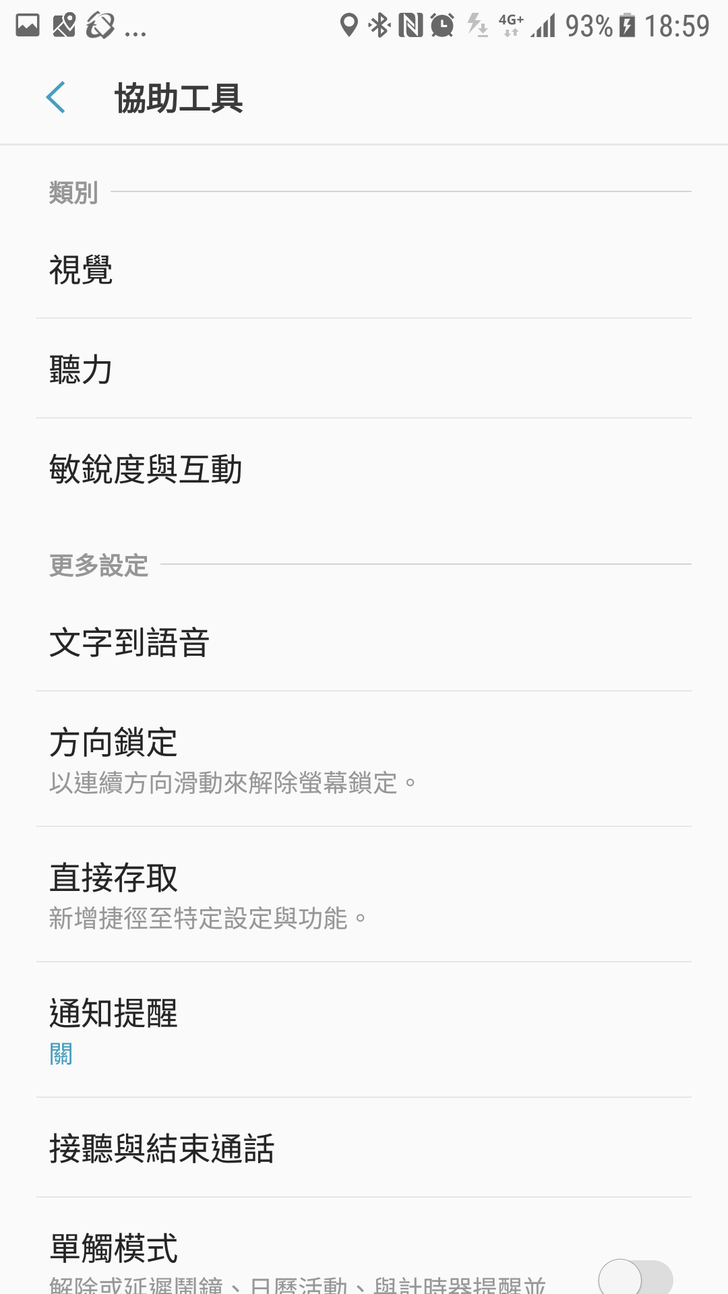Toggle the 單觸模式 switch
This screenshot has height=1294, width=728.
(x=636, y=1276)
